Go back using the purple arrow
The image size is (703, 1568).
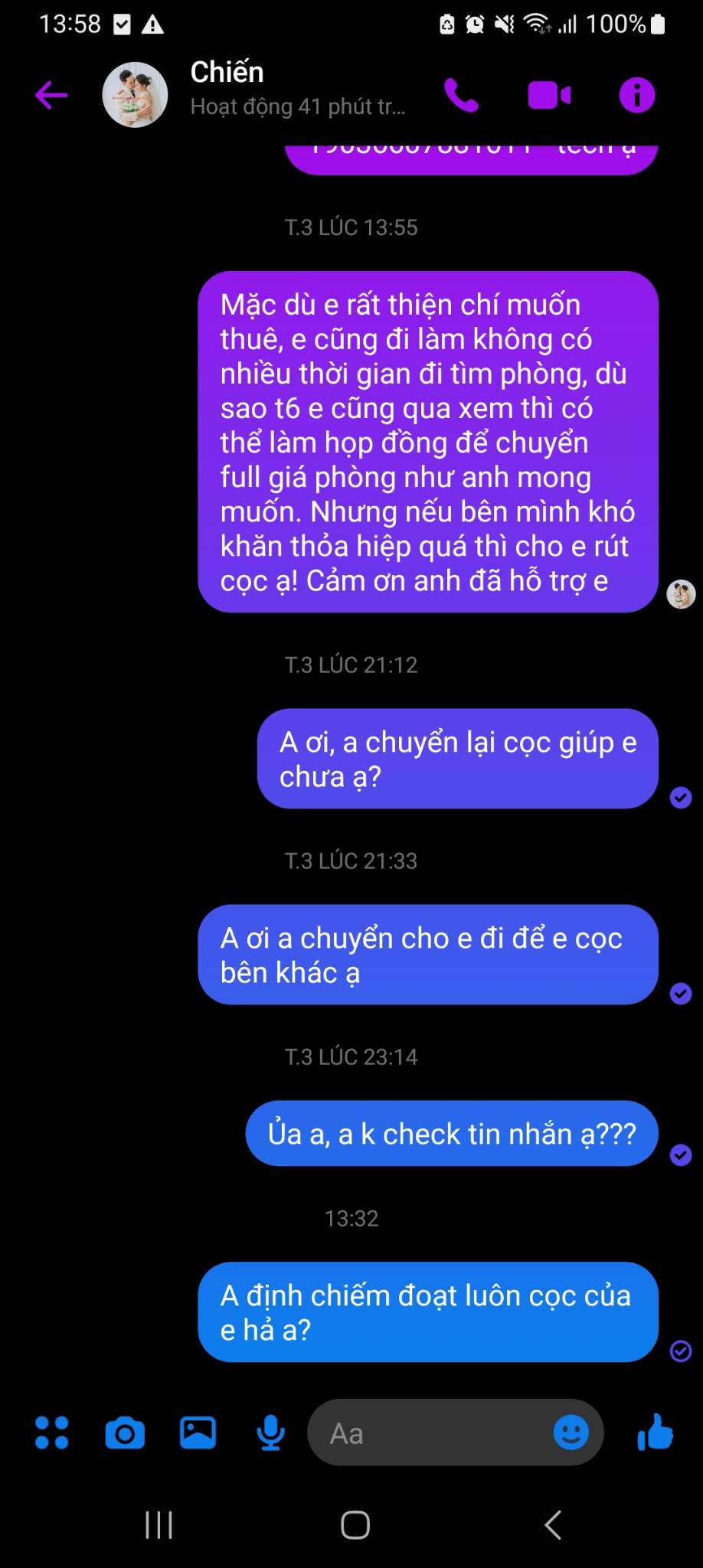pos(51,96)
